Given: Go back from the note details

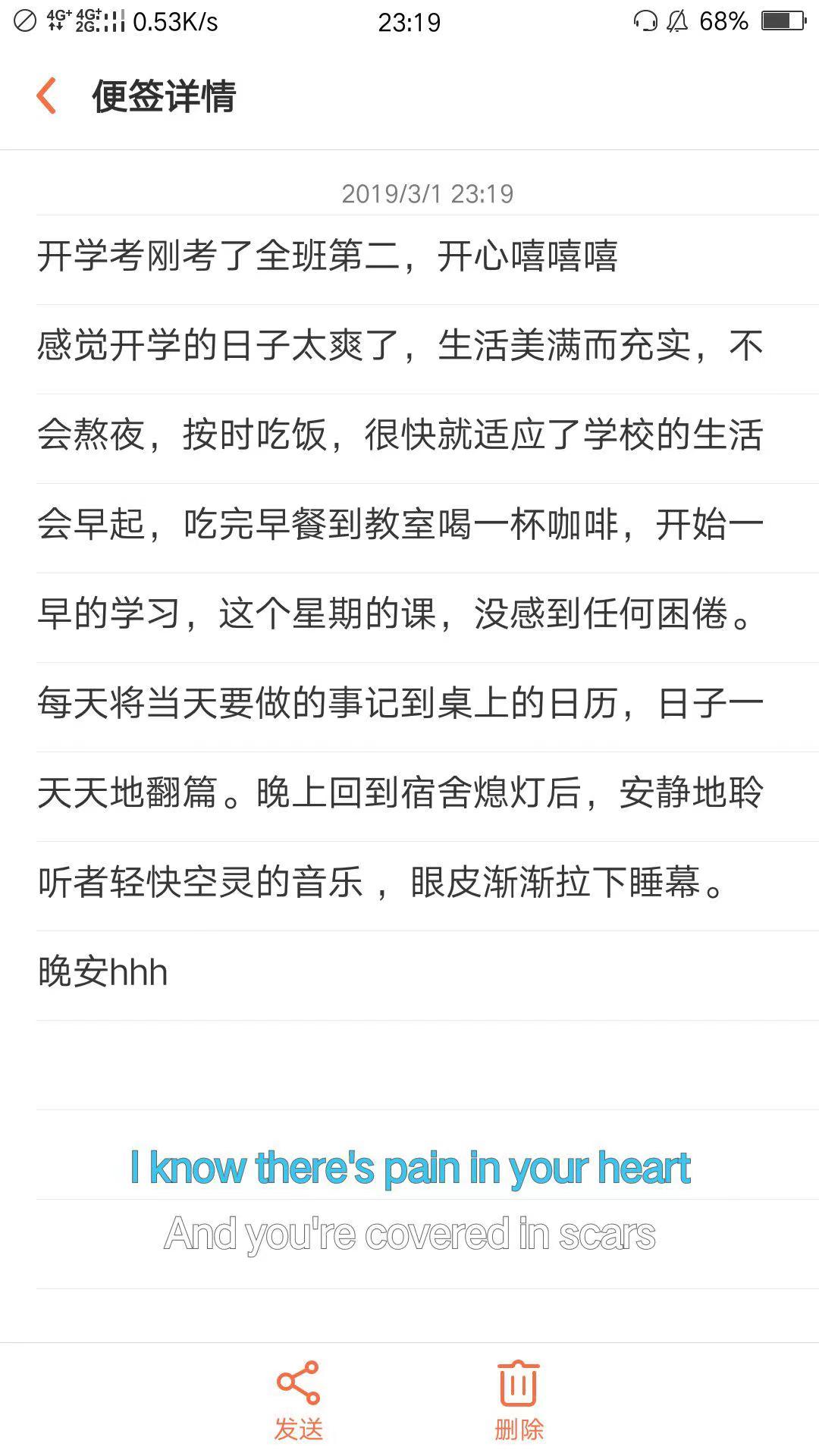Looking at the screenshot, I should [x=47, y=96].
